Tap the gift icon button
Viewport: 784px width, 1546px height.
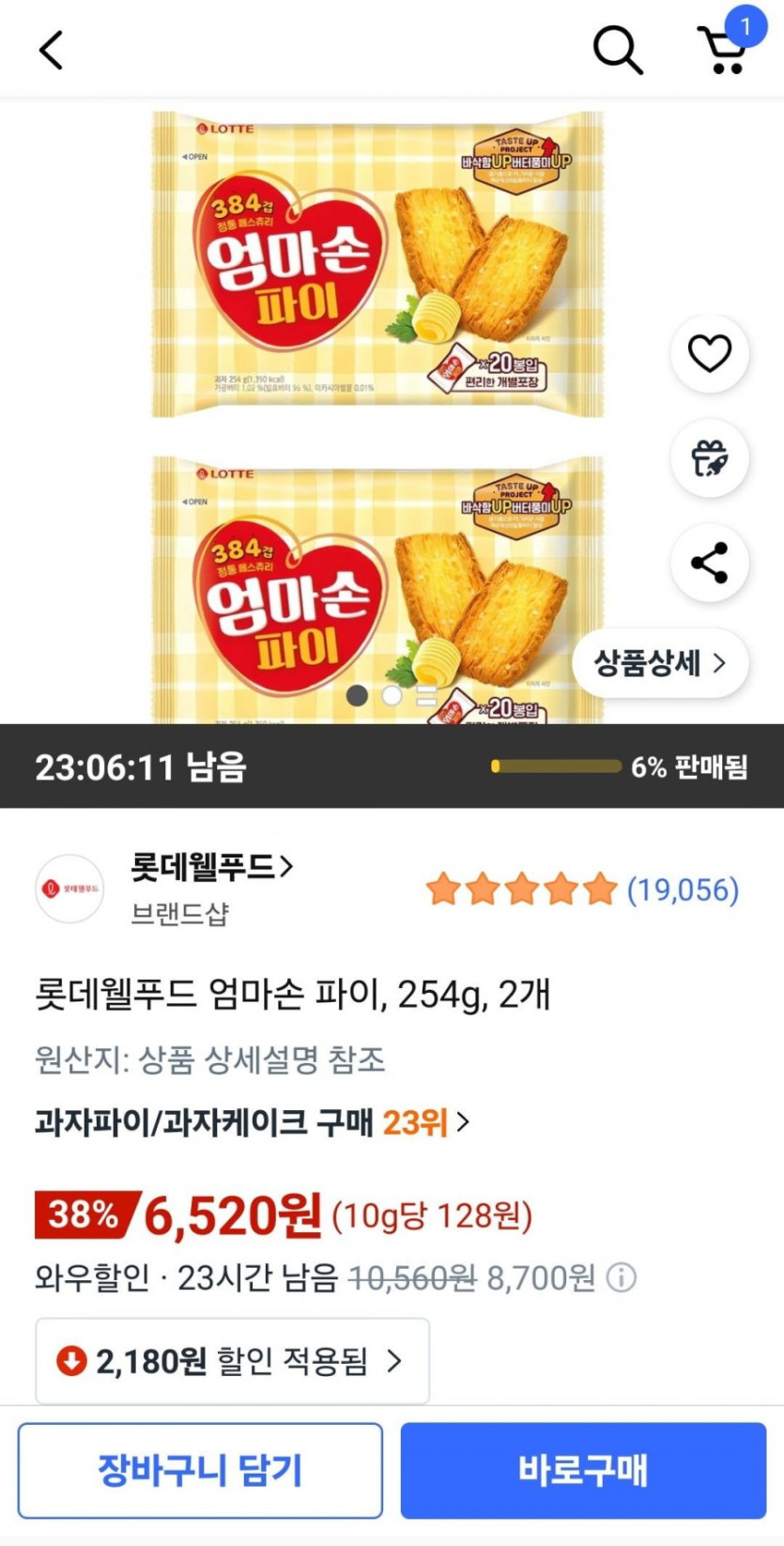[x=709, y=458]
